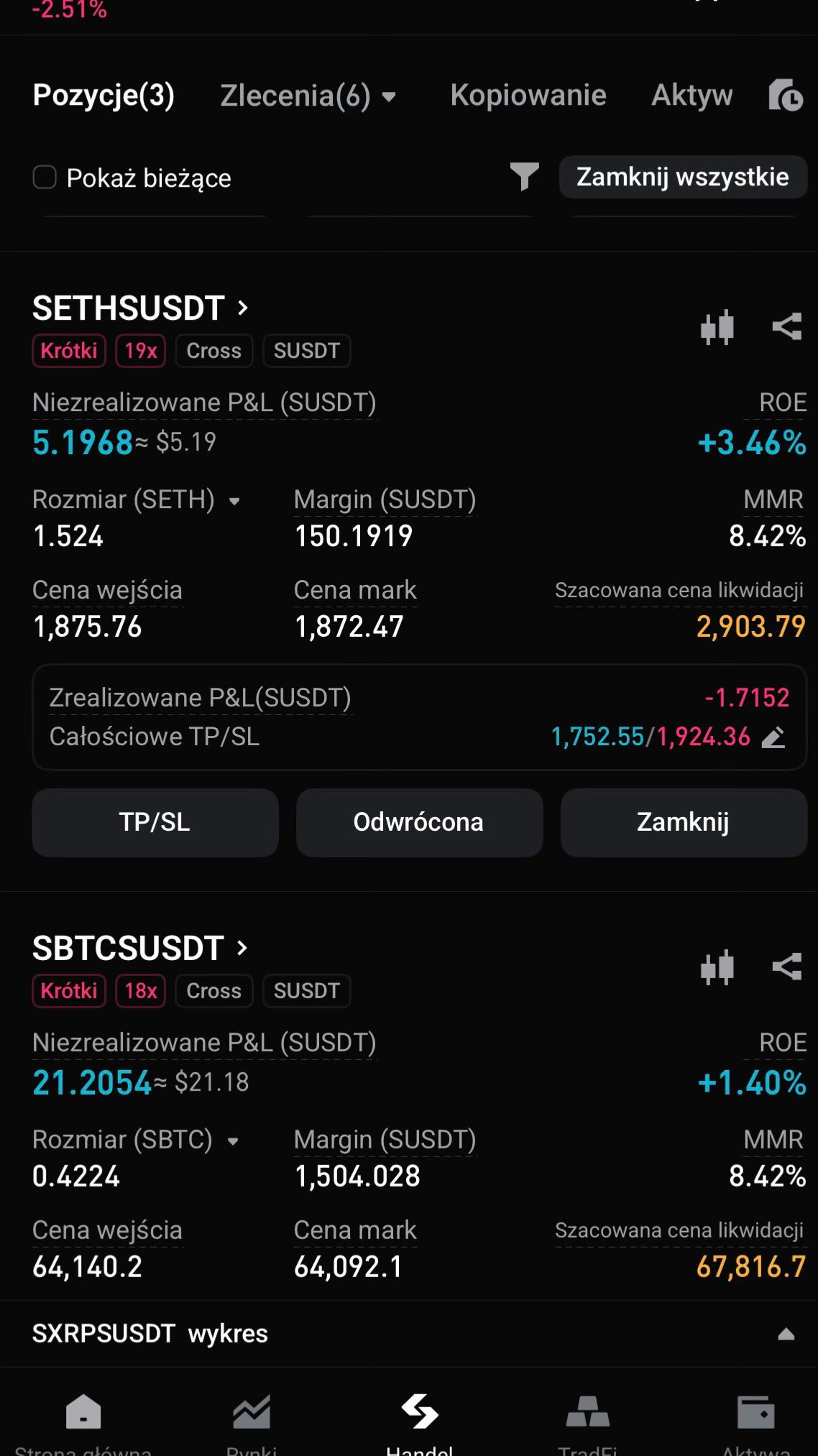This screenshot has width=818, height=1456.
Task: Tap Zamknij wszystkie button
Action: 683,177
